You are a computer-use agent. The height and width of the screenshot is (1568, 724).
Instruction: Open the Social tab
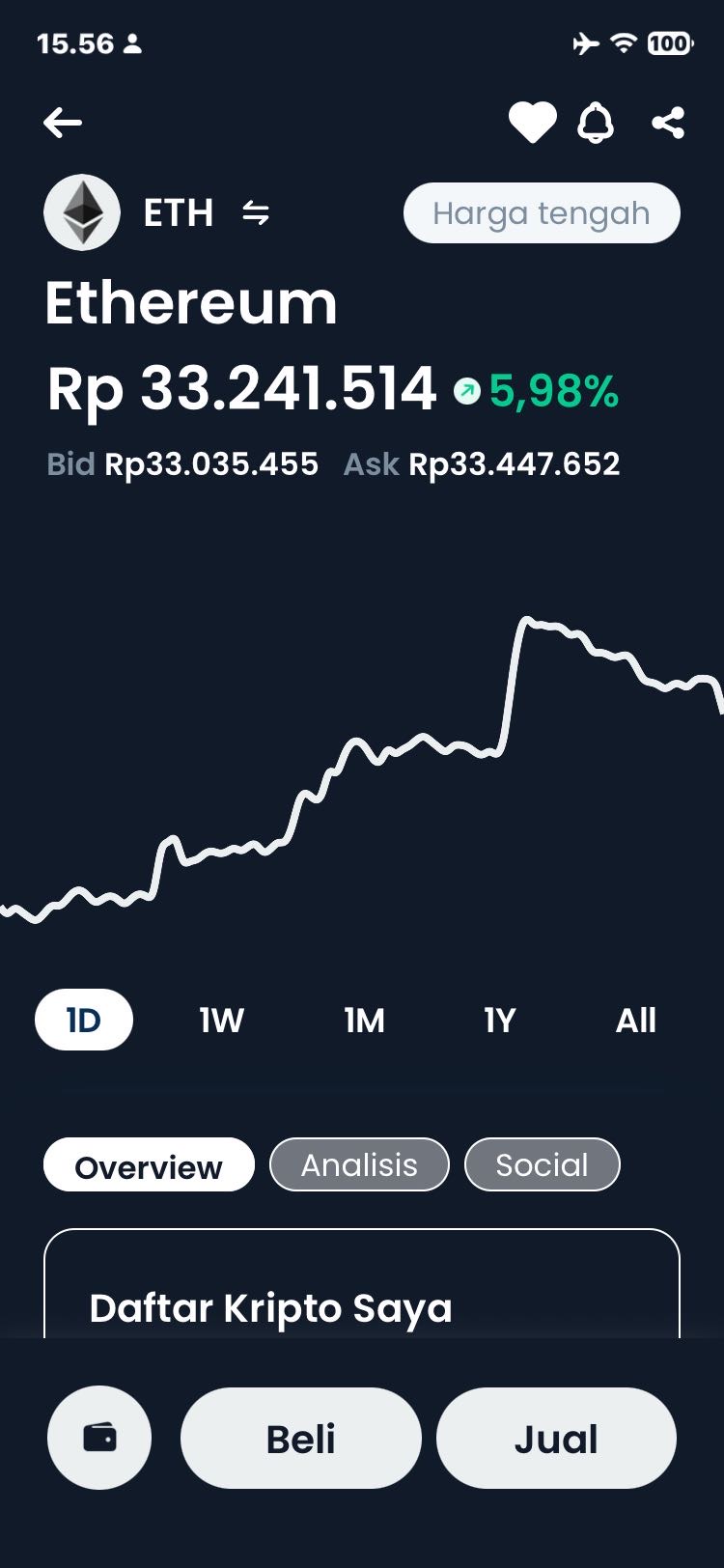(x=542, y=1165)
